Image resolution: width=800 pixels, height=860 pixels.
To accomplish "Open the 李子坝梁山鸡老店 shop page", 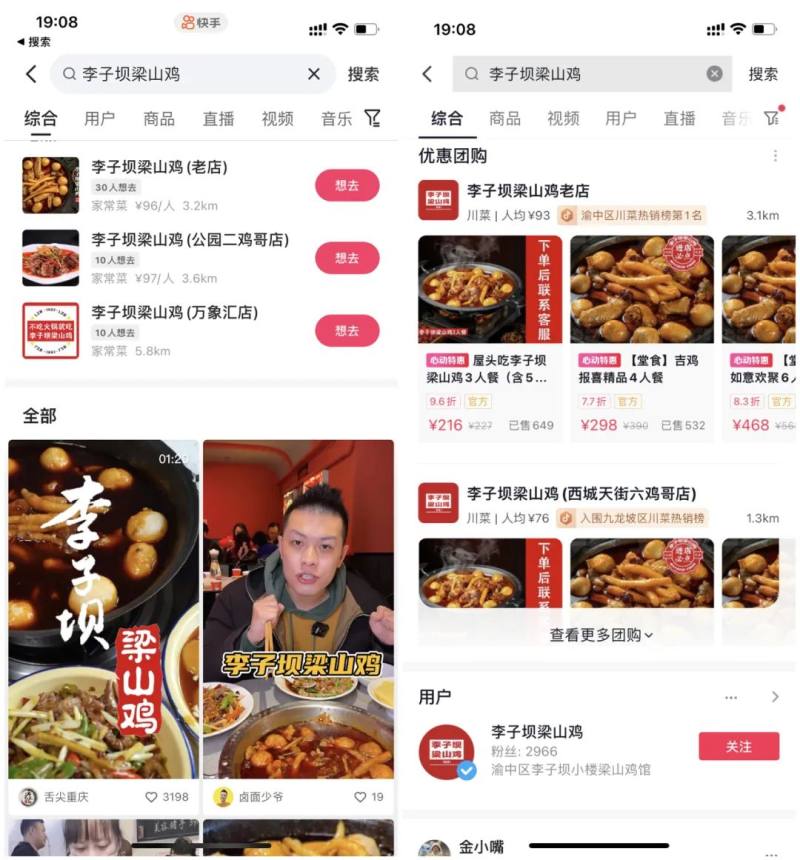I will tap(527, 191).
